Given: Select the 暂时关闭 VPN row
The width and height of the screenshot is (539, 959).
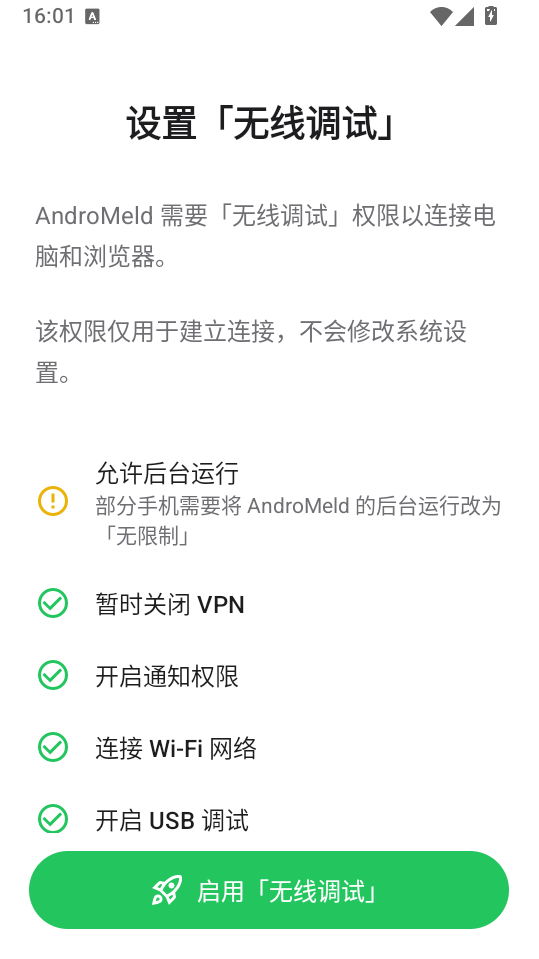Looking at the screenshot, I should pos(269,604).
